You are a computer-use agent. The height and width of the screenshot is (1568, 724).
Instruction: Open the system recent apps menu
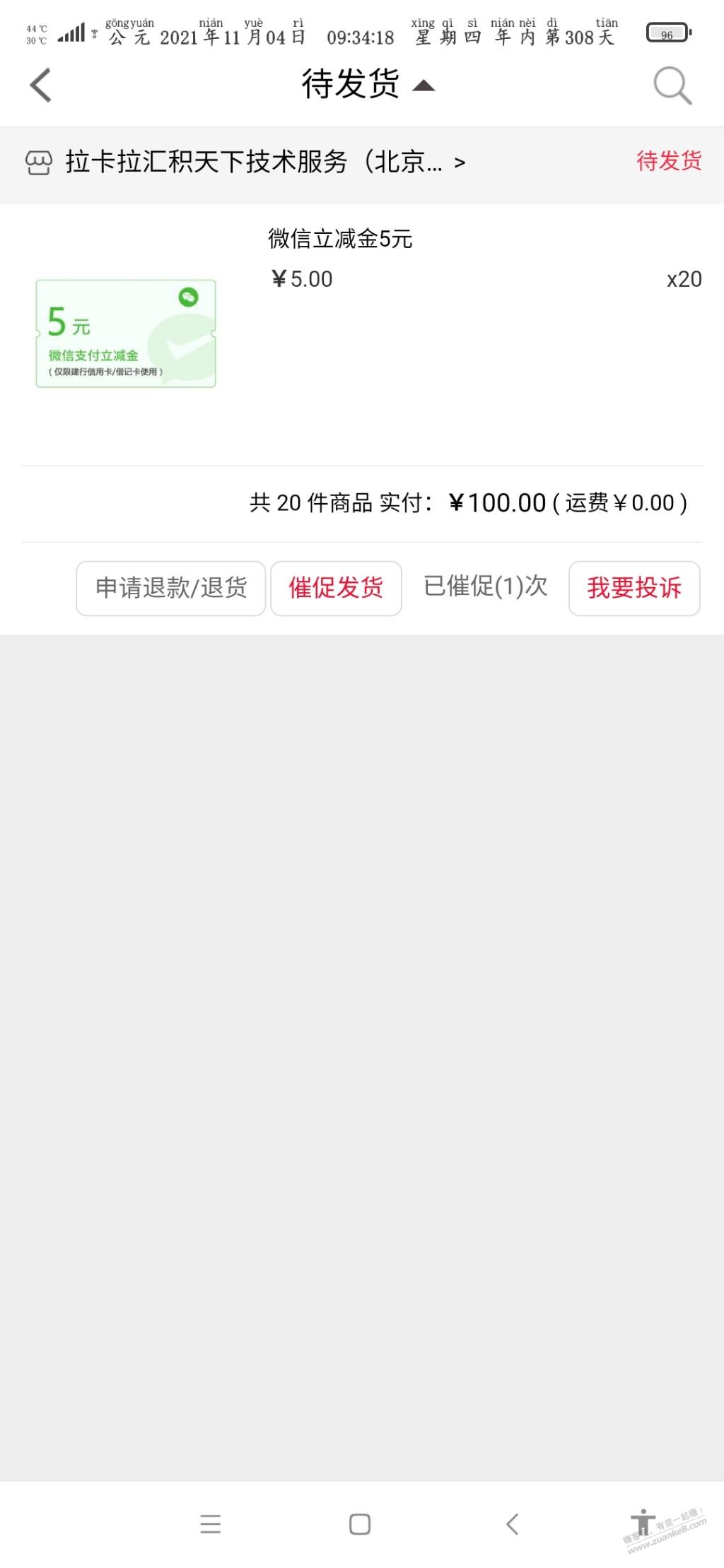(x=210, y=1524)
